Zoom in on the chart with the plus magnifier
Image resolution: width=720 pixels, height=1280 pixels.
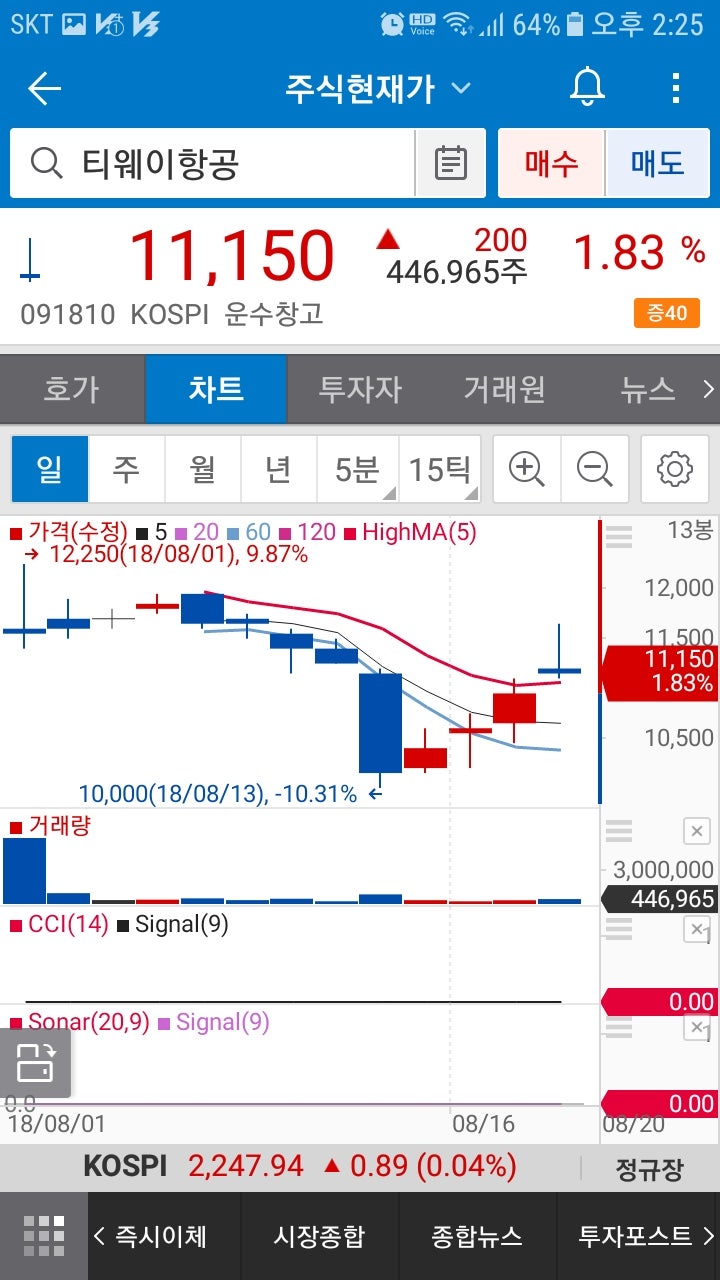pyautogui.click(x=526, y=468)
